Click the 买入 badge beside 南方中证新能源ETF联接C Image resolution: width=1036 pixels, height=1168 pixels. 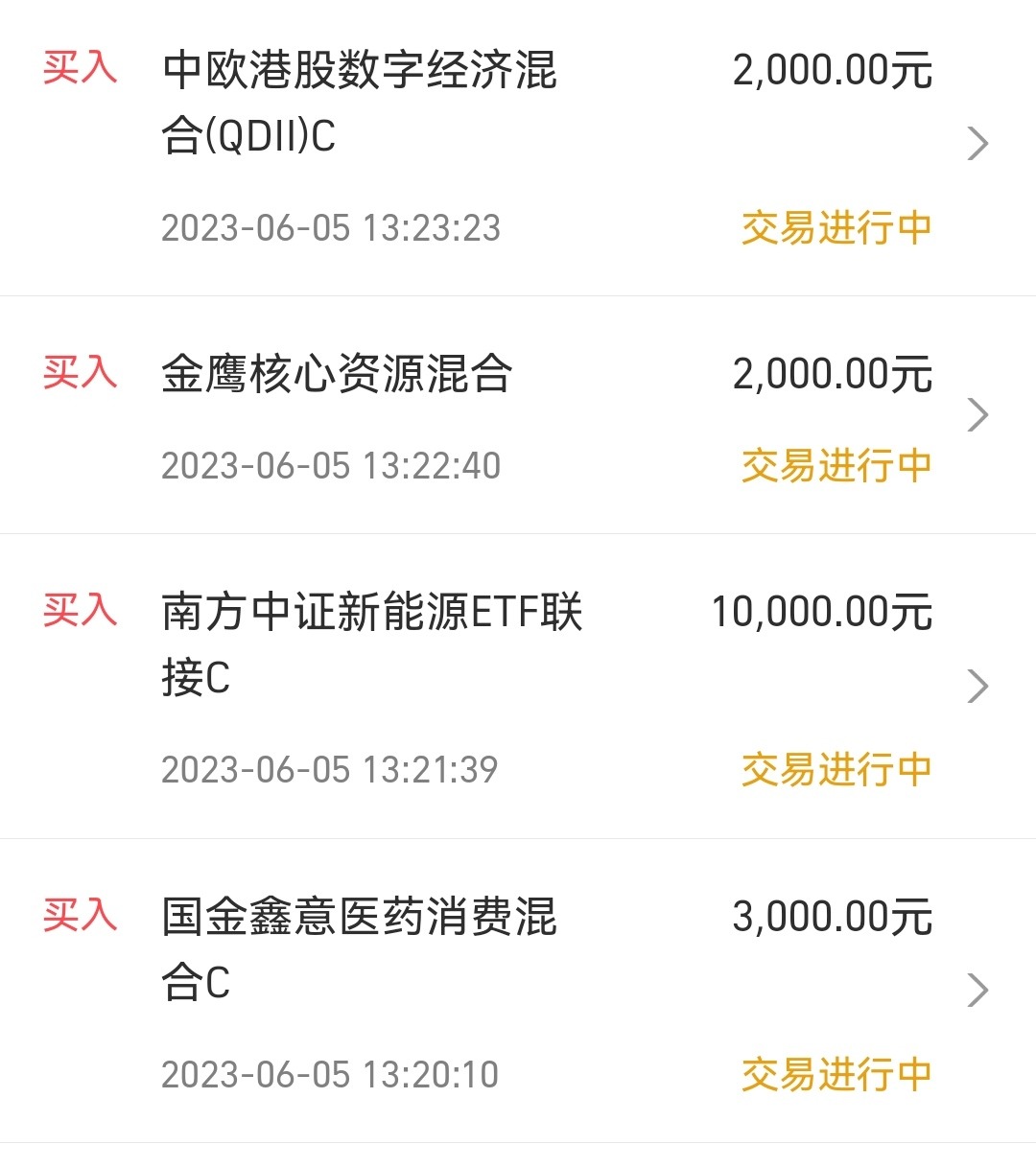click(81, 610)
